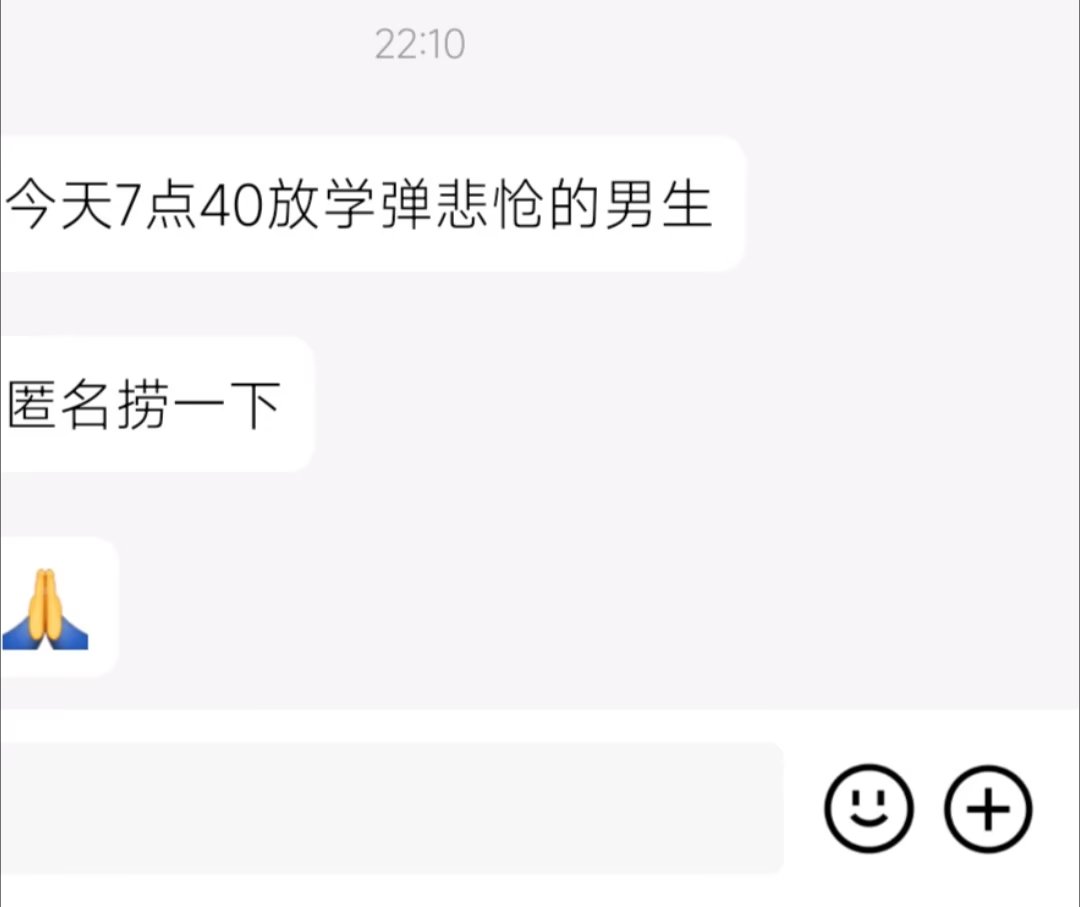Tap the message input field
The width and height of the screenshot is (1080, 907).
(390, 808)
